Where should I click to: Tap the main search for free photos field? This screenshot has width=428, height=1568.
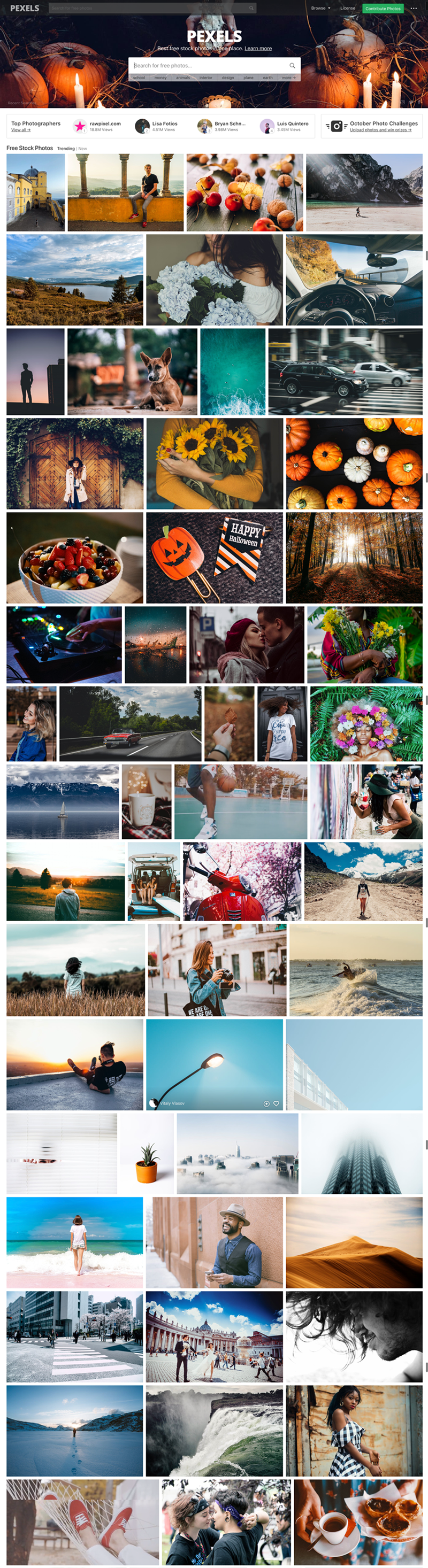(207, 65)
